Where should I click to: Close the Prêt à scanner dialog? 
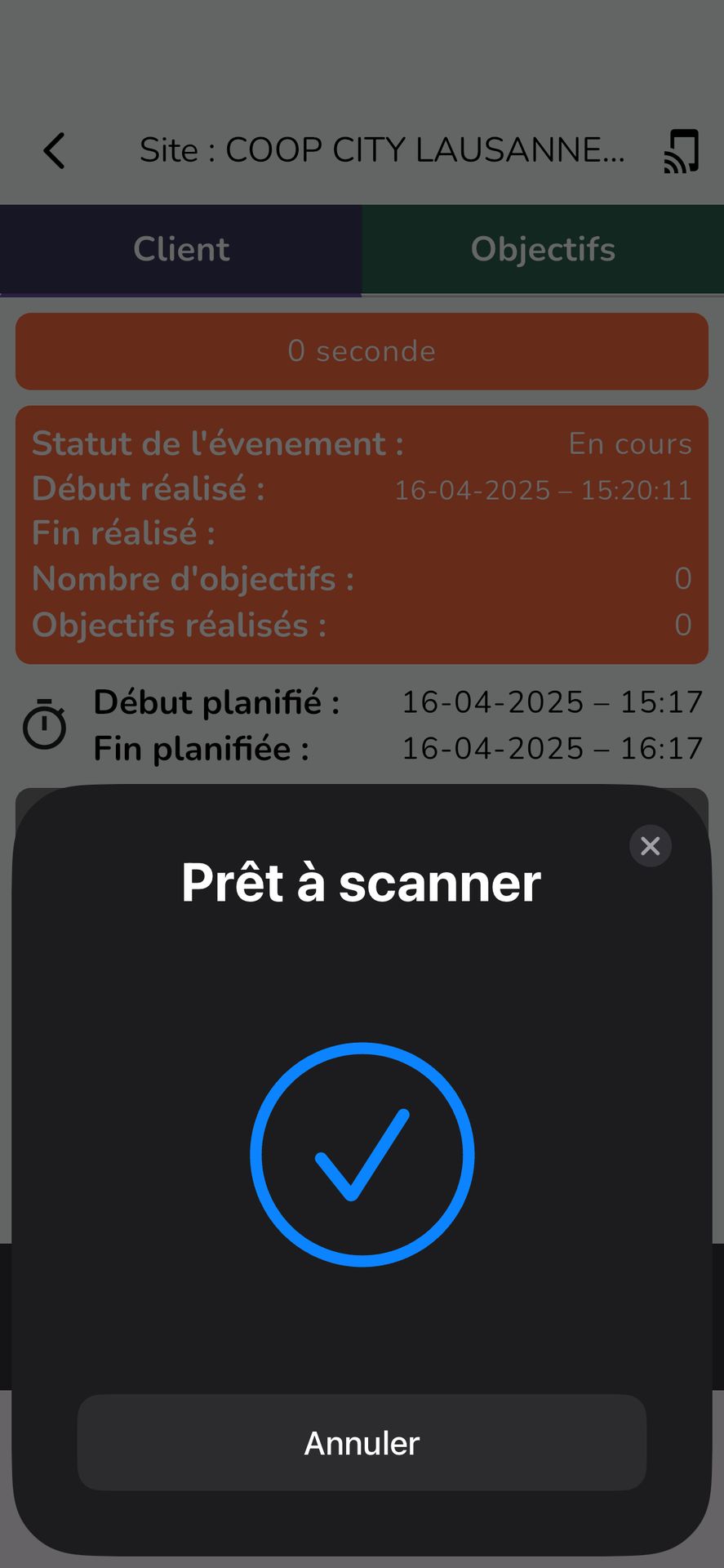(650, 845)
